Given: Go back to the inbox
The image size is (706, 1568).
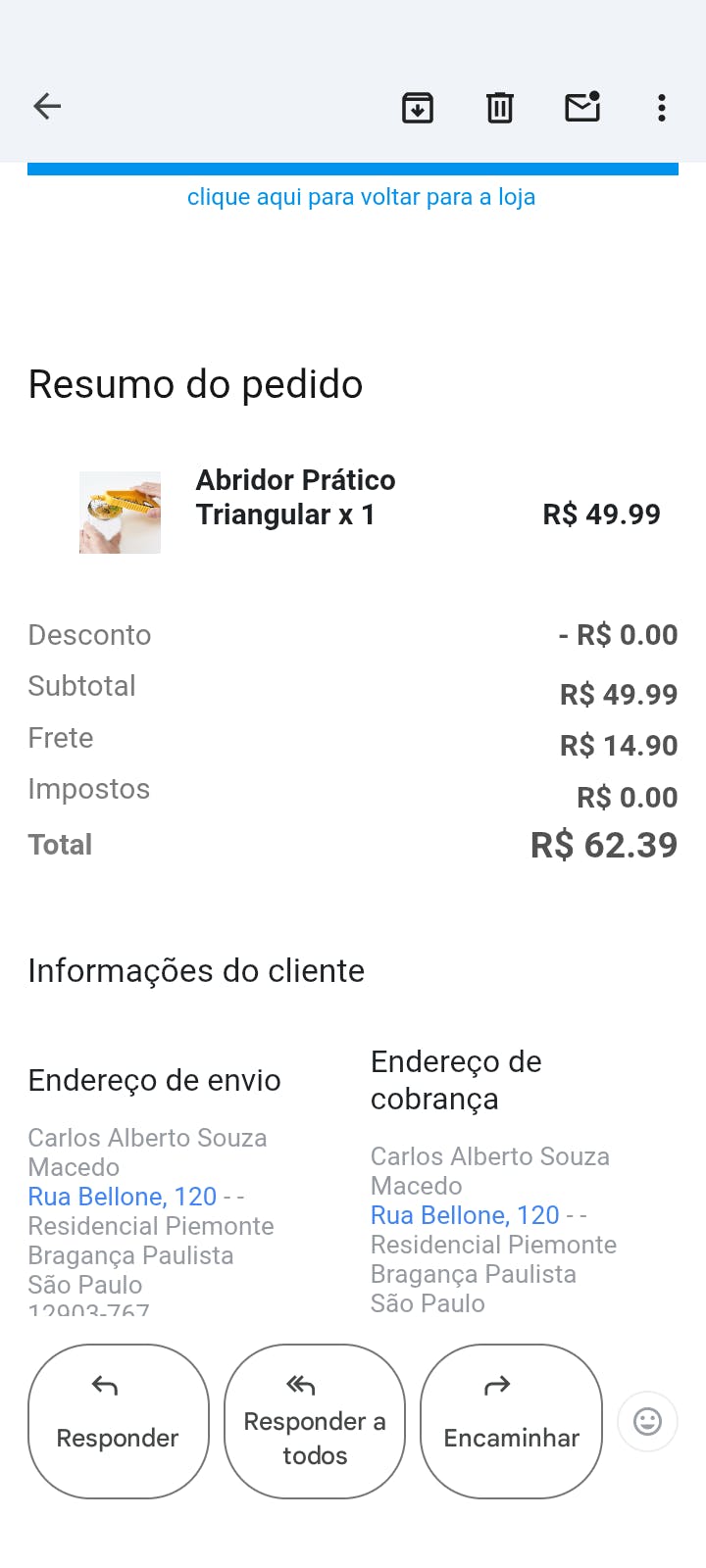Looking at the screenshot, I should coord(47,106).
